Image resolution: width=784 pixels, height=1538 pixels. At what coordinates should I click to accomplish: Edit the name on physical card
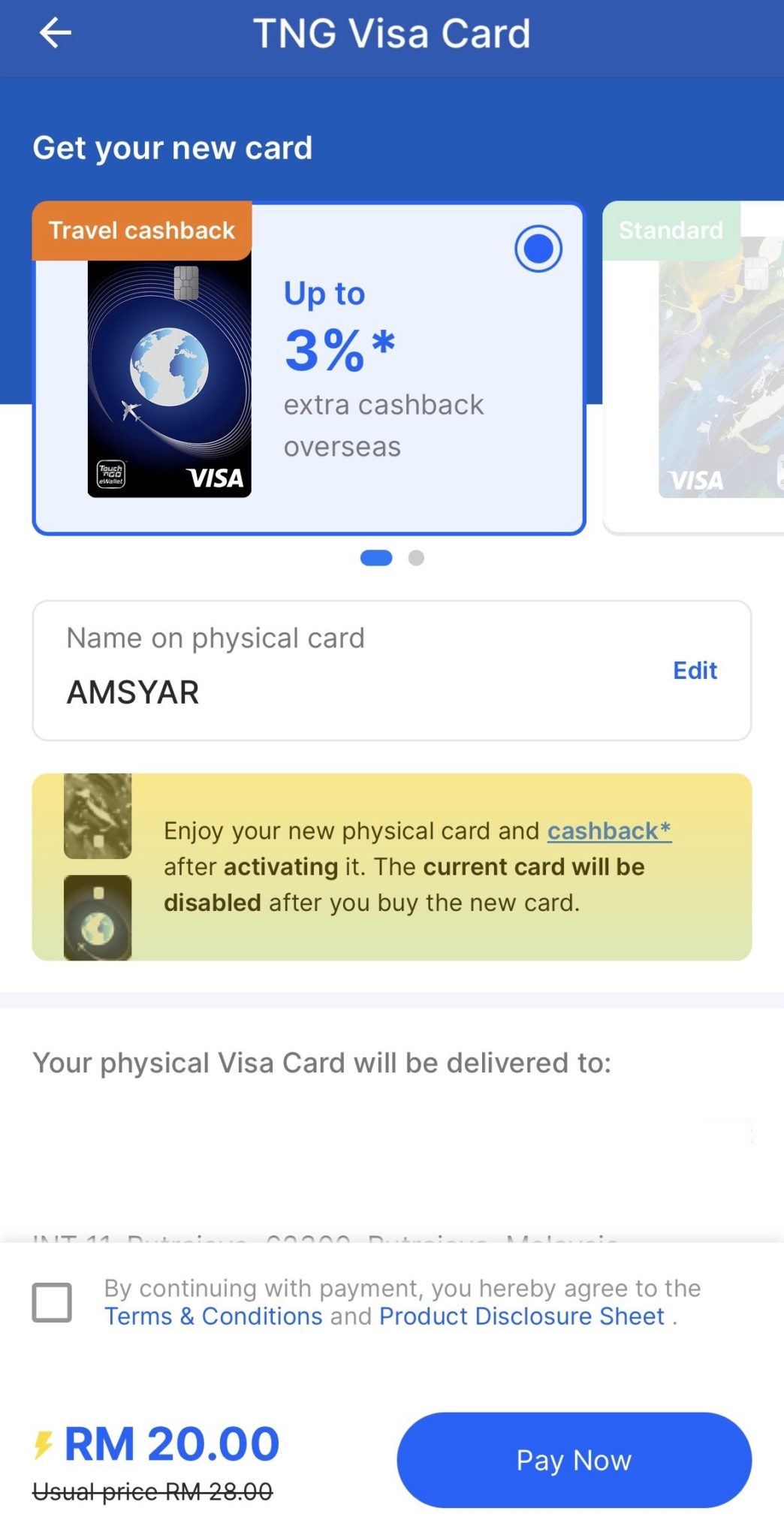pos(695,670)
